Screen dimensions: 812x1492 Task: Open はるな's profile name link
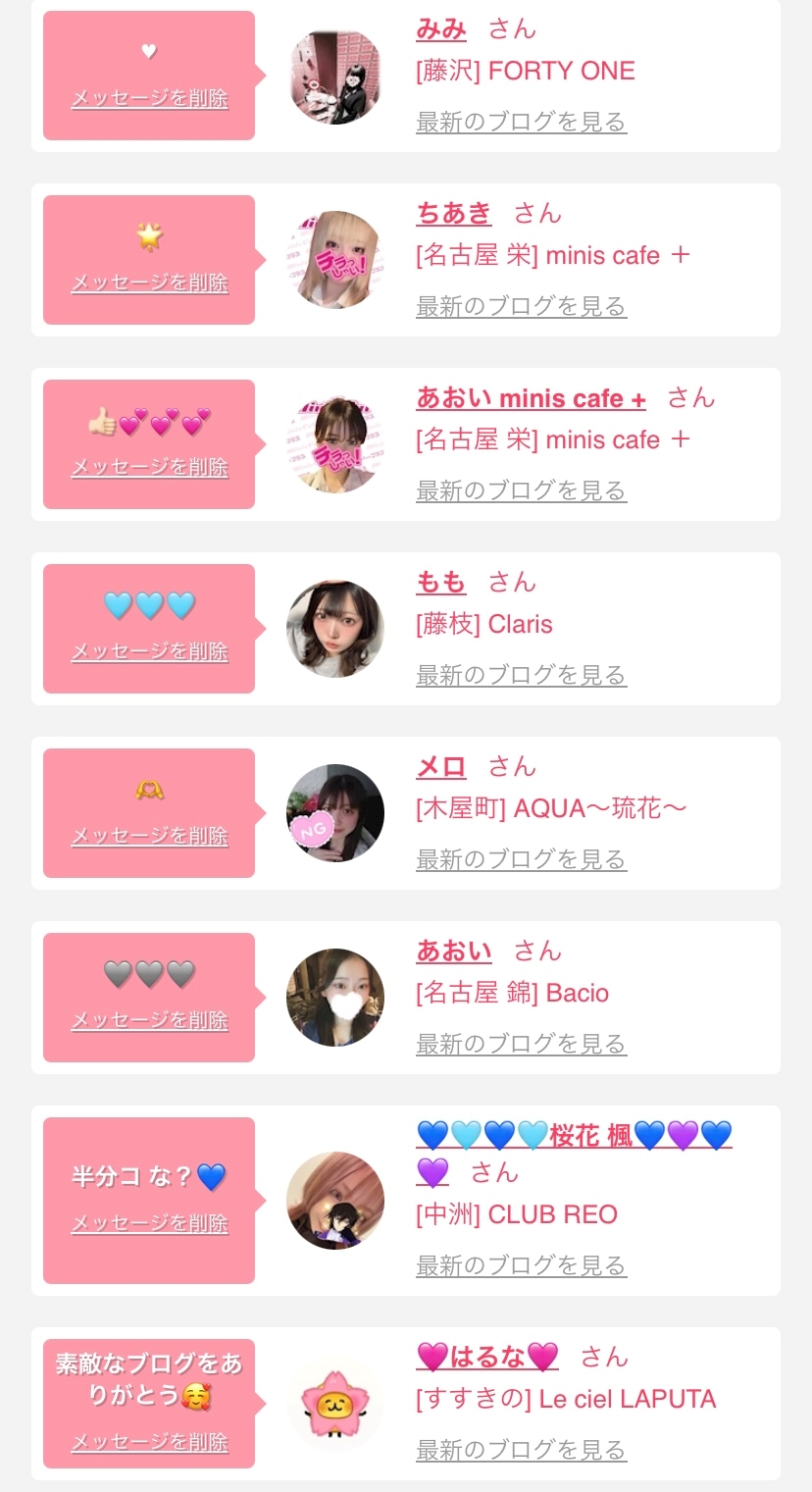coord(487,1357)
